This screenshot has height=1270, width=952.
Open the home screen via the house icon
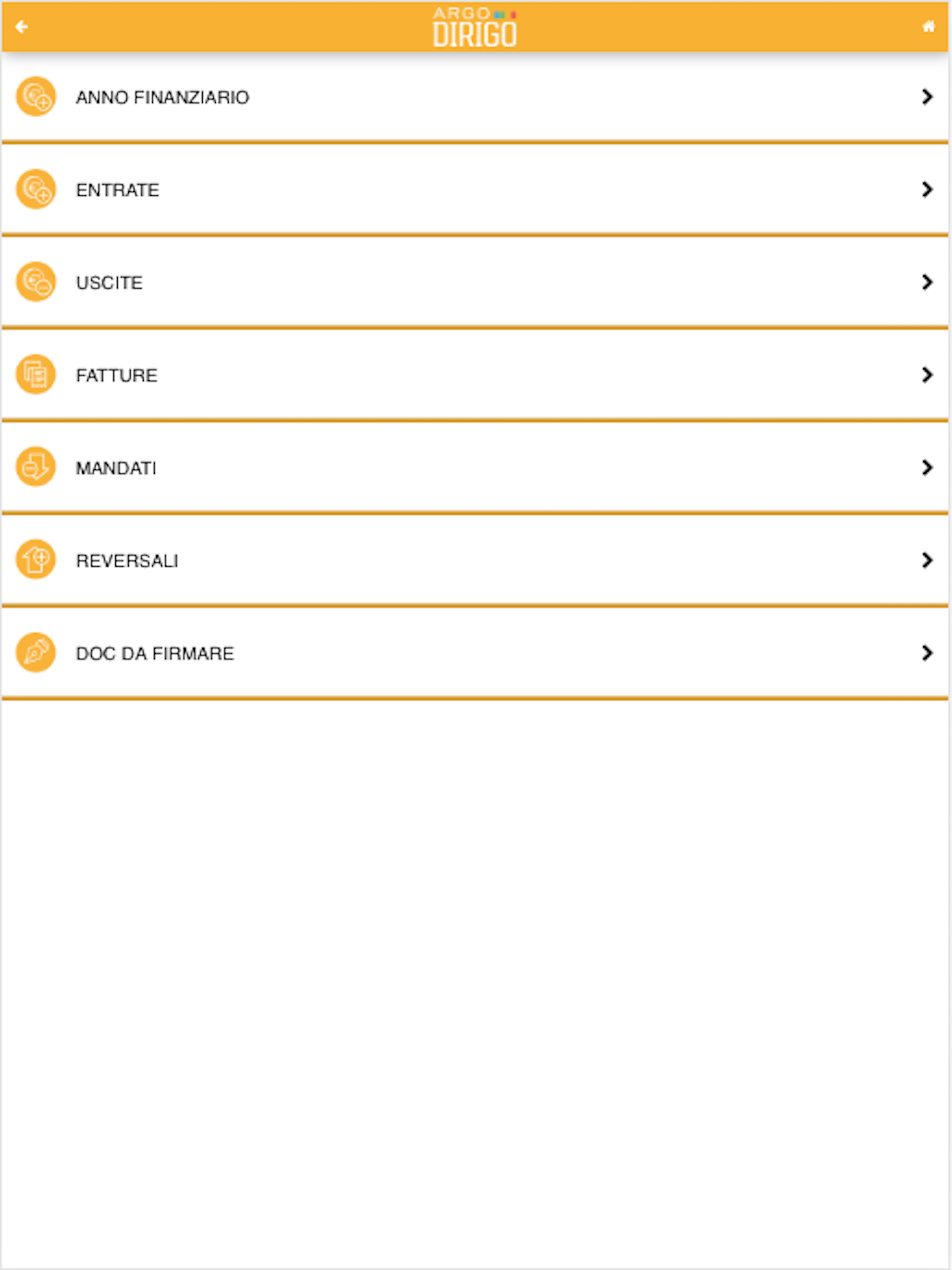(930, 26)
